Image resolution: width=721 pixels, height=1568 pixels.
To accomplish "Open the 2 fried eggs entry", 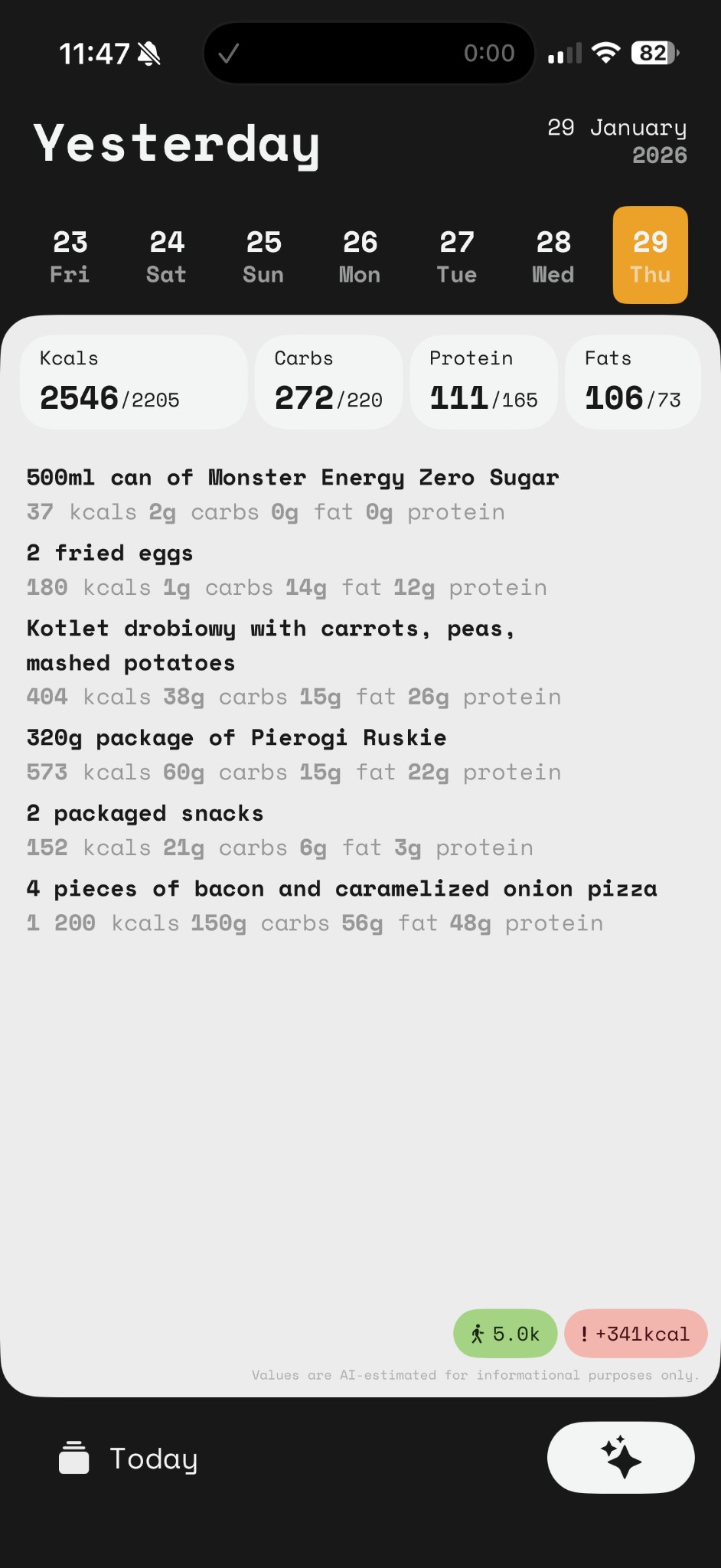I will click(x=286, y=570).
